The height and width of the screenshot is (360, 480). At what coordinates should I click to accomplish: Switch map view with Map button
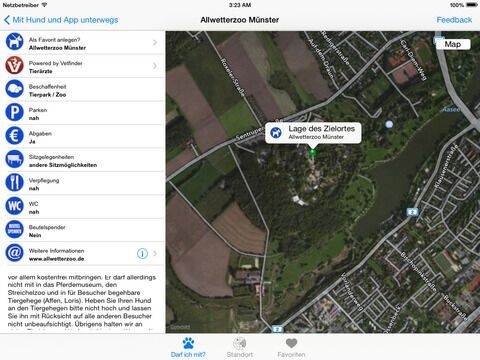pos(453,44)
